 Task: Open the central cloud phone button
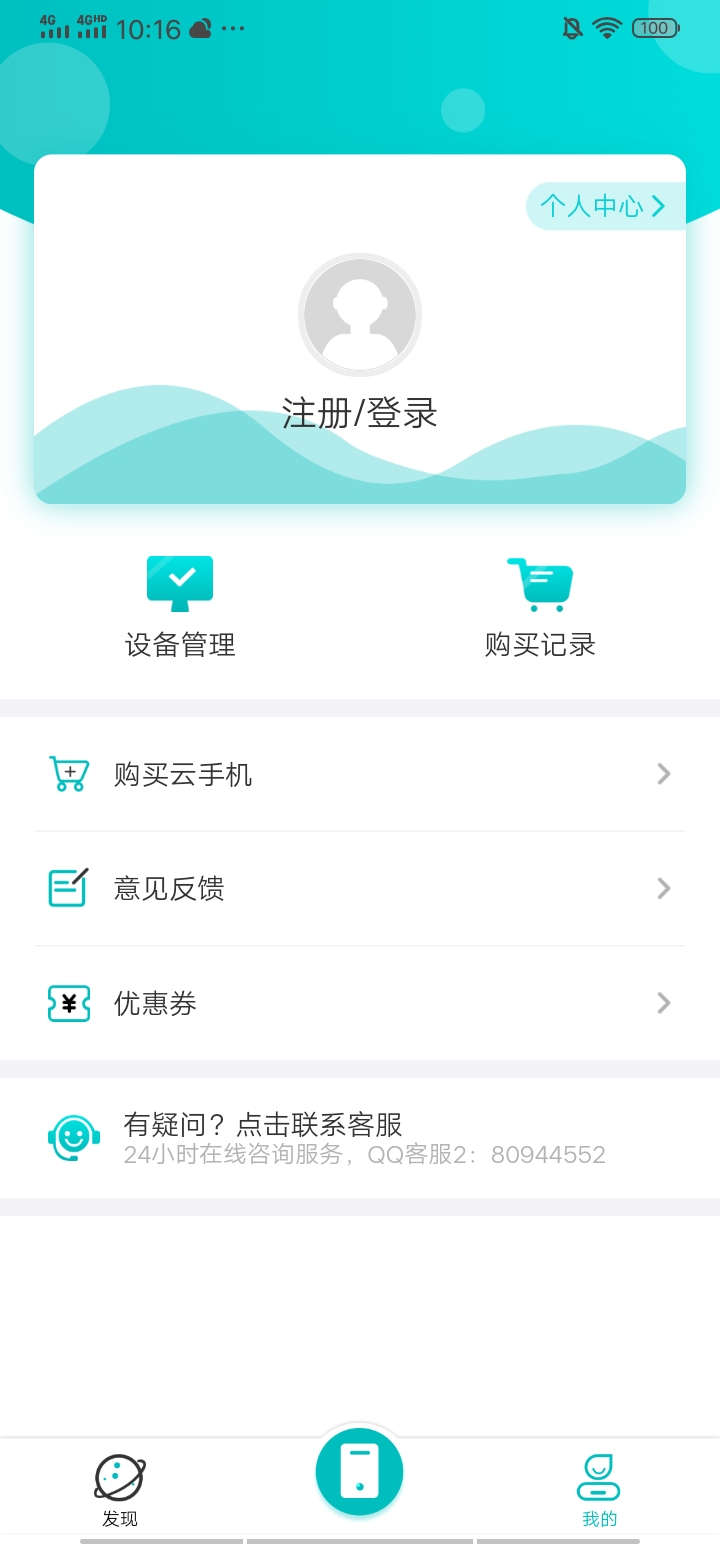[359, 1471]
